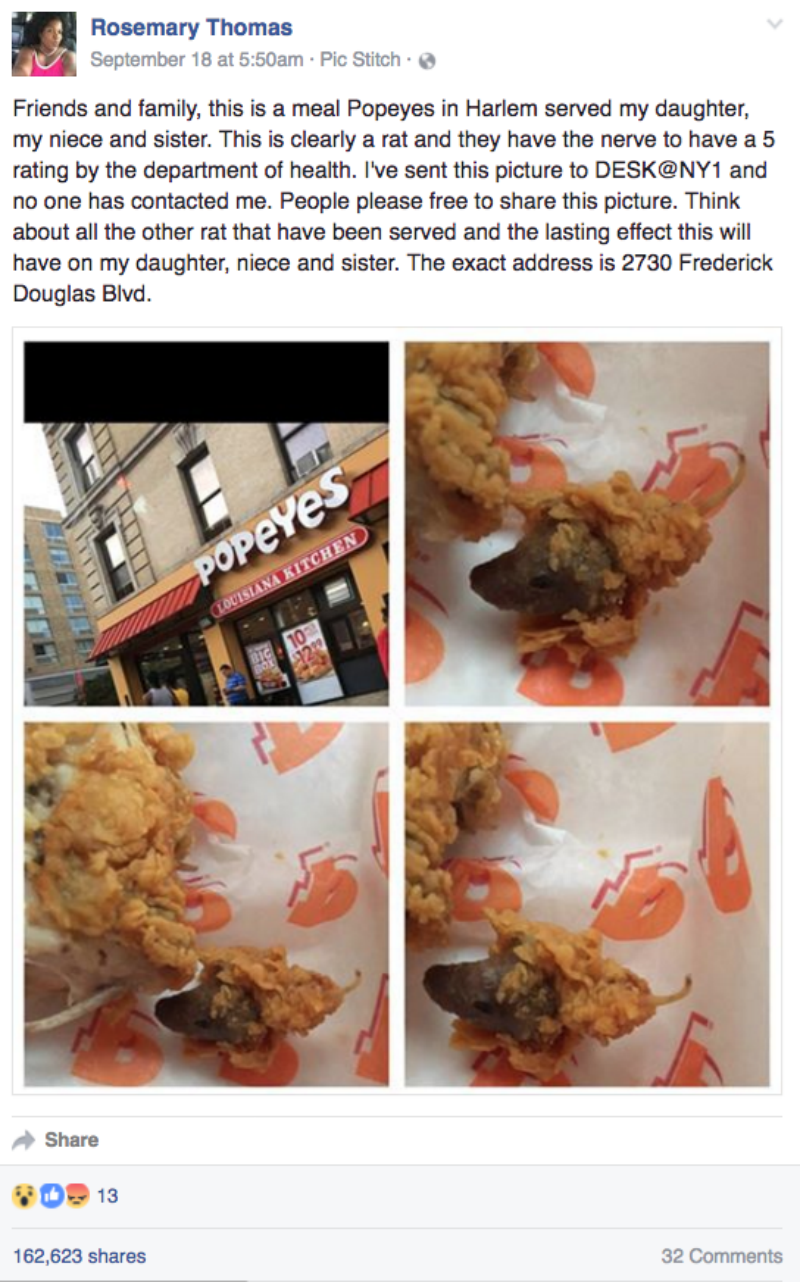Open the Pic Stitch app link
The image size is (800, 1282).
point(360,60)
